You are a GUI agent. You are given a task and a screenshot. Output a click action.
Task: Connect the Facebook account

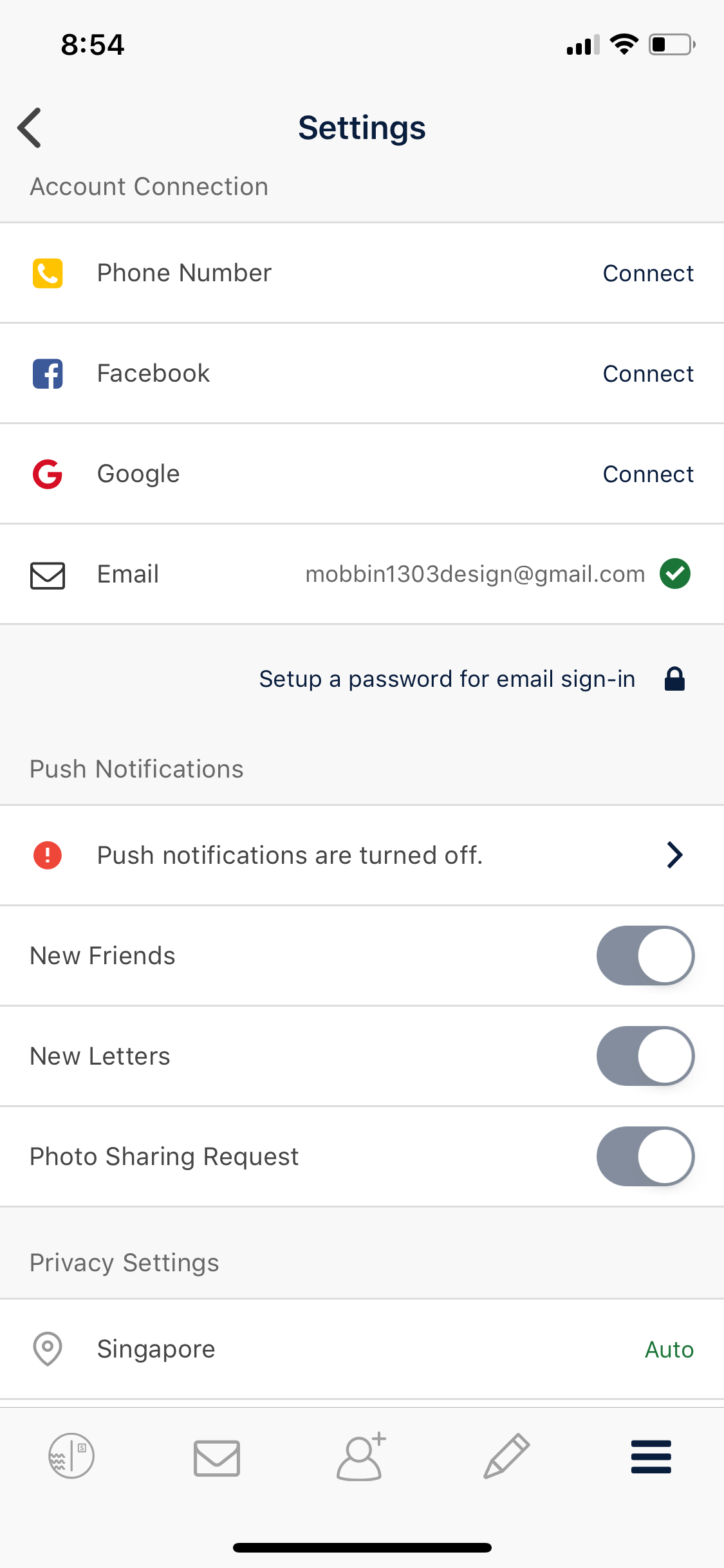click(x=648, y=374)
